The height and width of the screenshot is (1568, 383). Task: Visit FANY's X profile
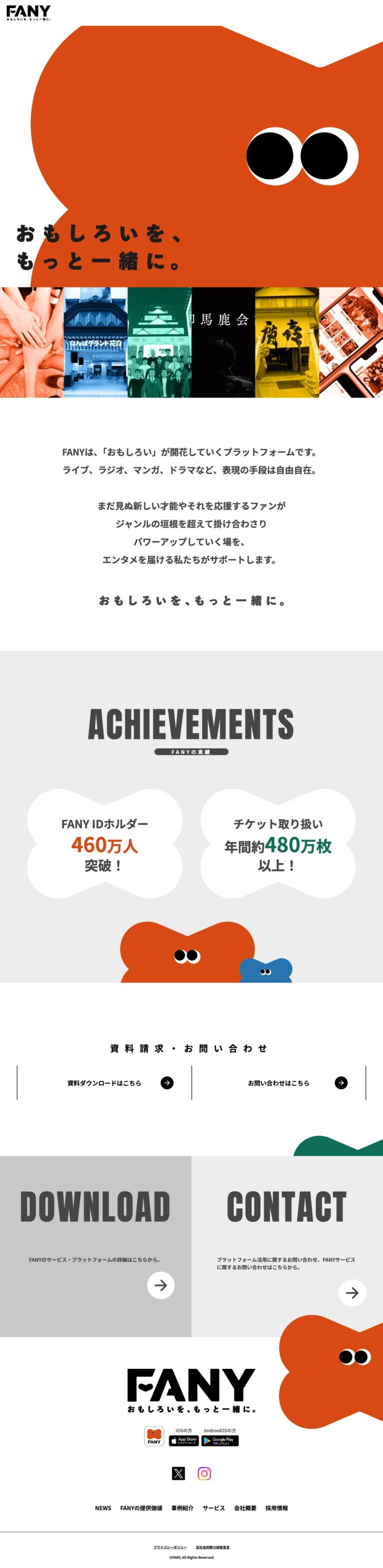(x=179, y=1473)
